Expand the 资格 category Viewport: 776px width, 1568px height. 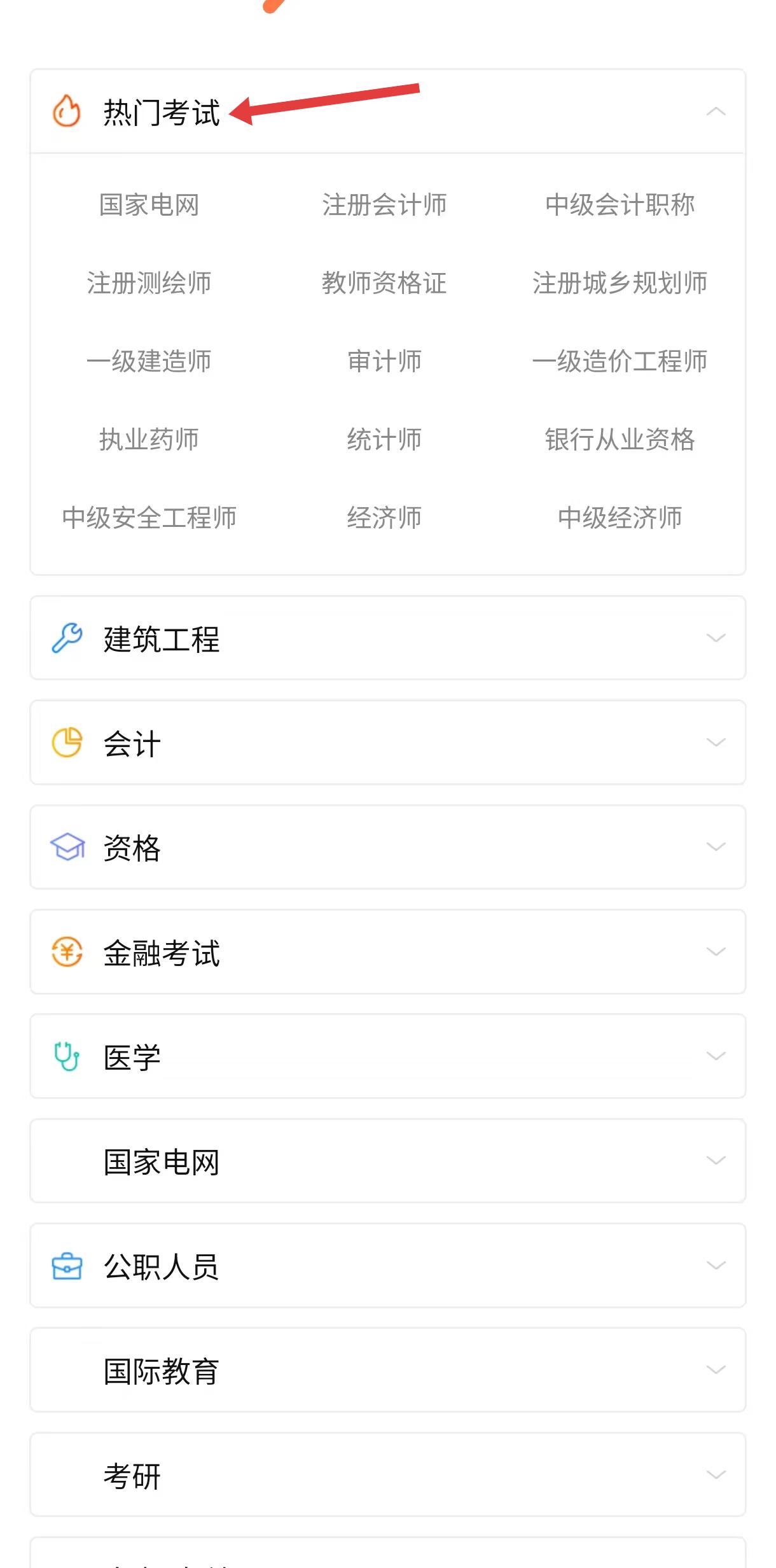[x=387, y=847]
